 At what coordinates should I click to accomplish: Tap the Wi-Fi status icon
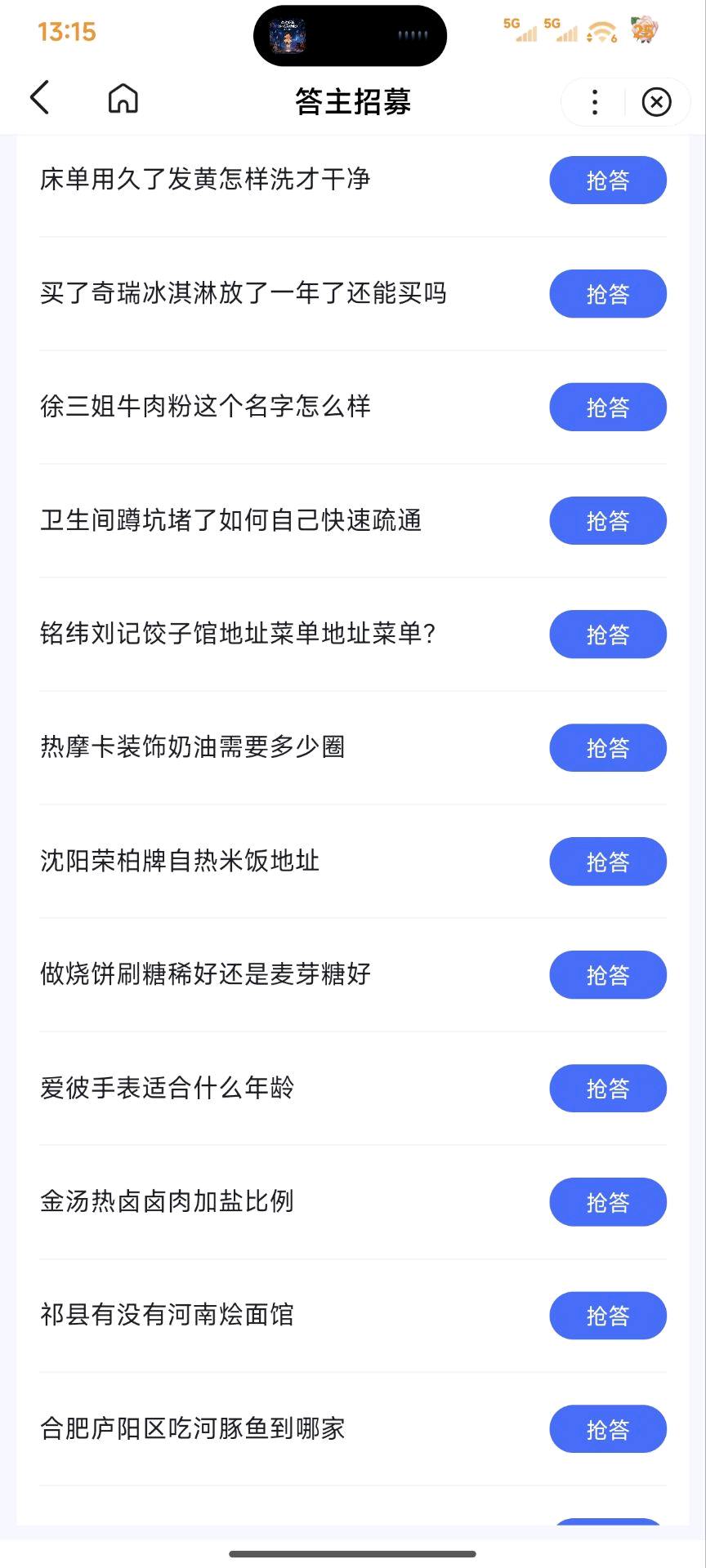(x=602, y=33)
